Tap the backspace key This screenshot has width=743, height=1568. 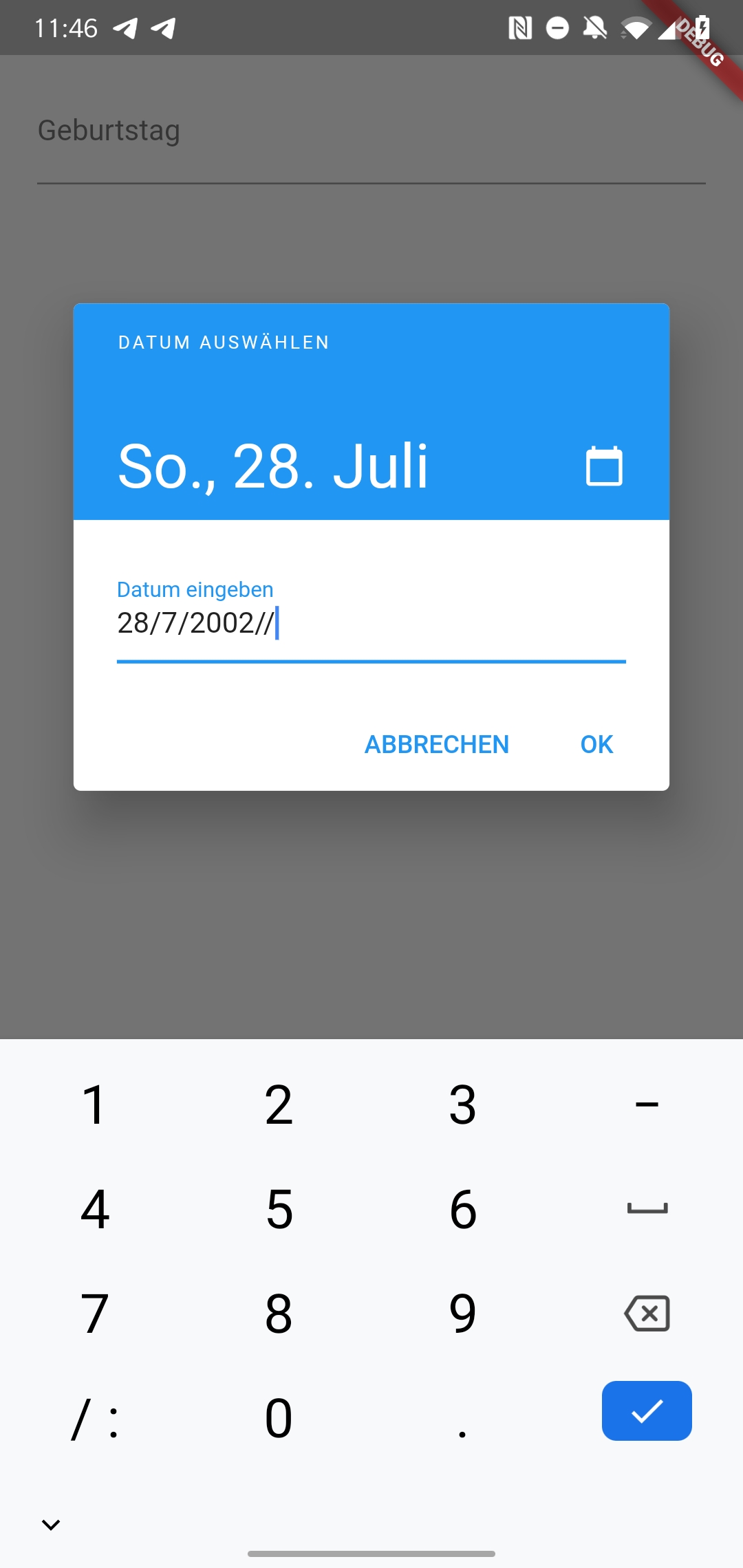(x=646, y=1313)
